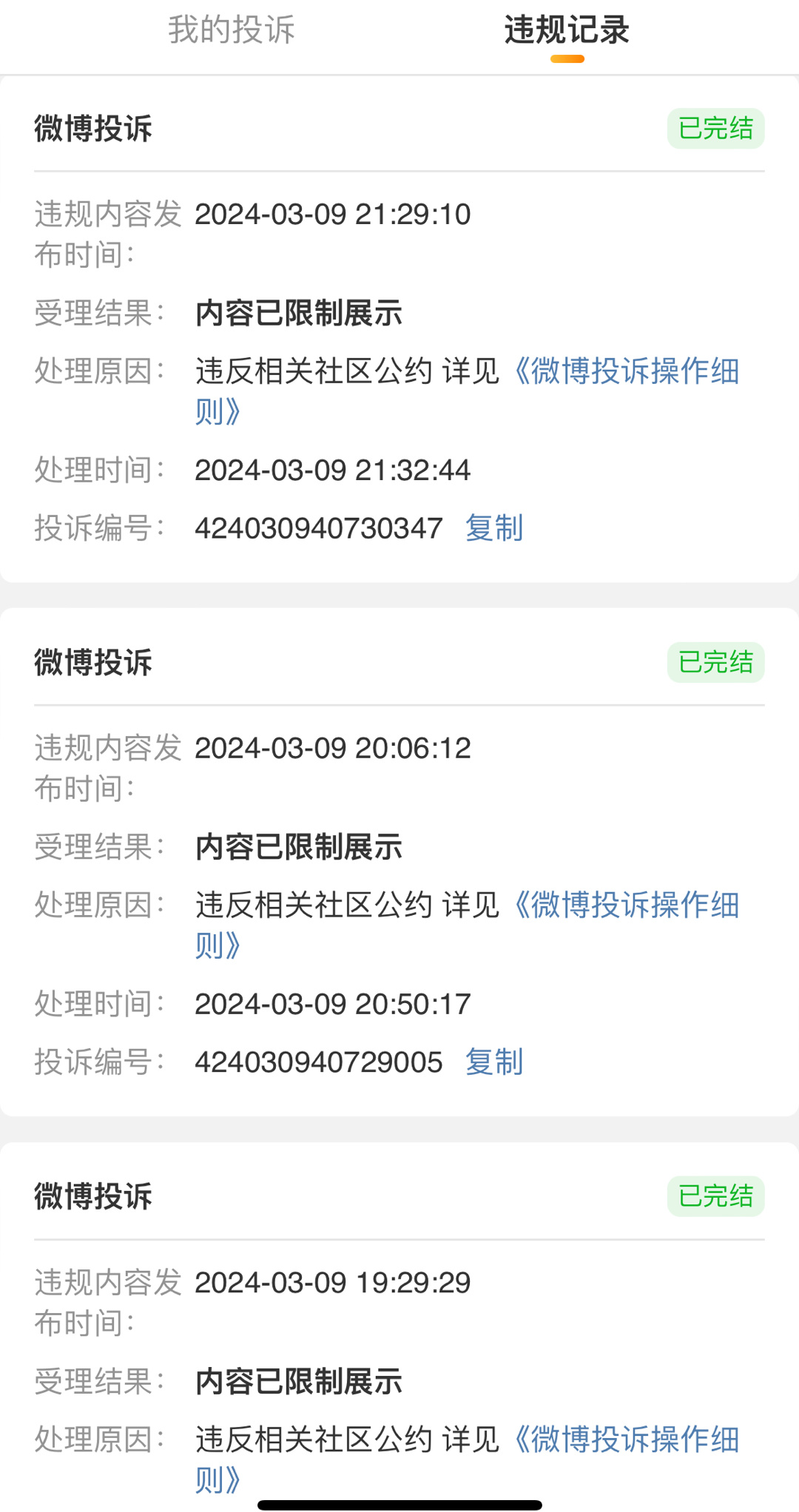799x1512 pixels.
Task: Copy complaint number 424030940729005
Action: (494, 1062)
